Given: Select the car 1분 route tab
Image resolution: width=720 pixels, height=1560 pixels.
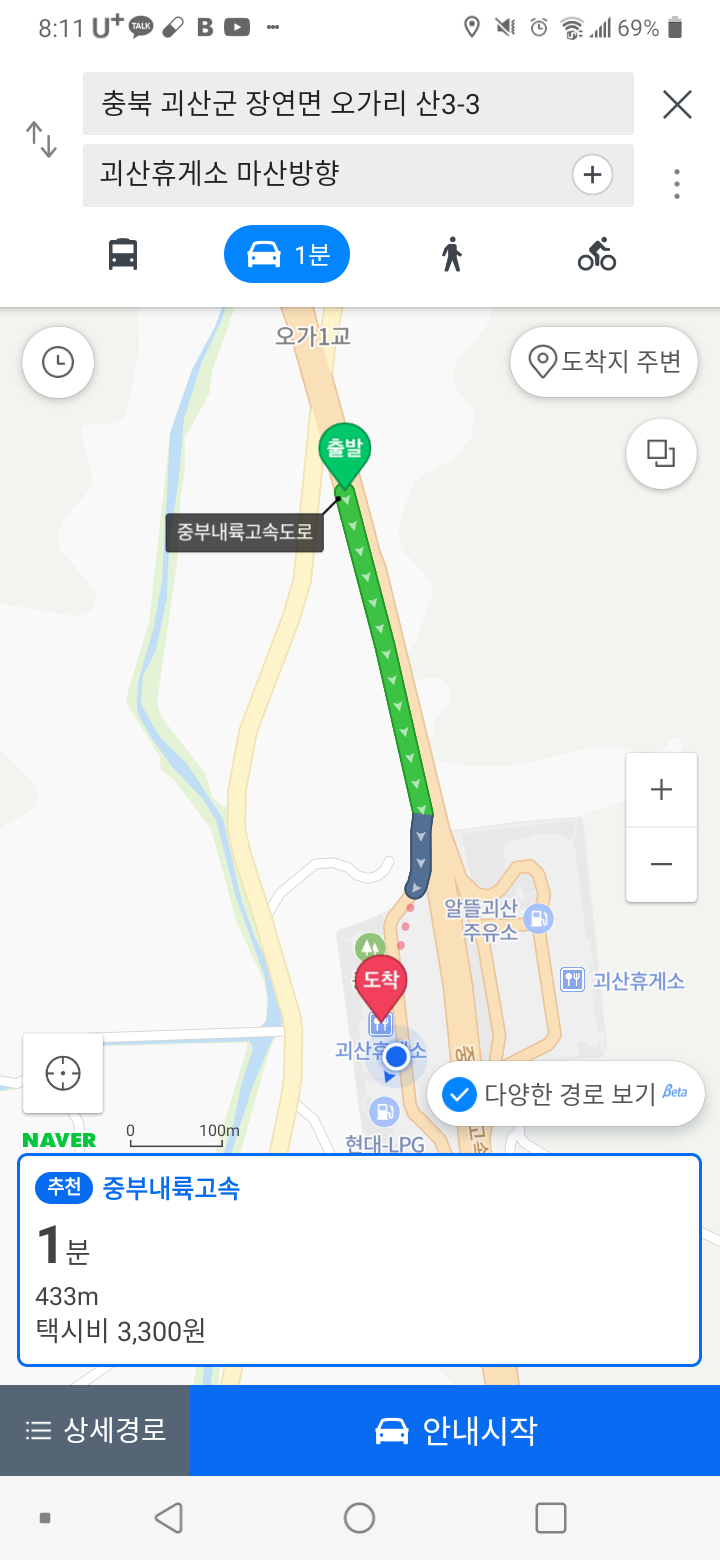Looking at the screenshot, I should (x=286, y=254).
